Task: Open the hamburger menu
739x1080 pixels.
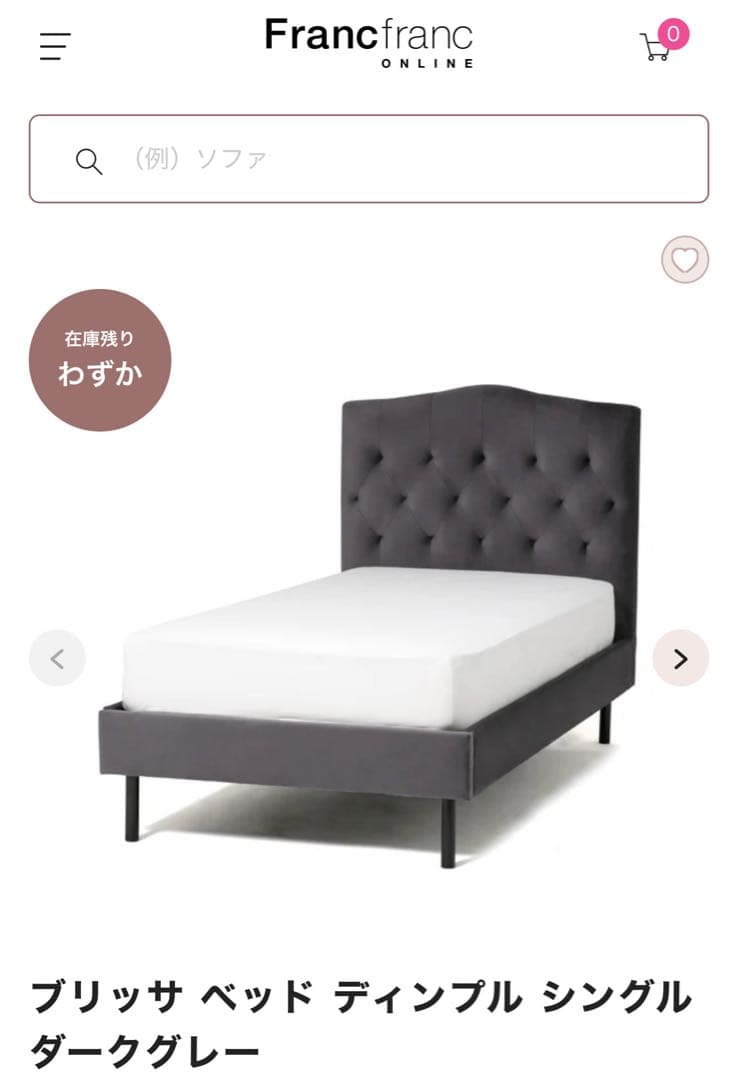Action: coord(55,46)
